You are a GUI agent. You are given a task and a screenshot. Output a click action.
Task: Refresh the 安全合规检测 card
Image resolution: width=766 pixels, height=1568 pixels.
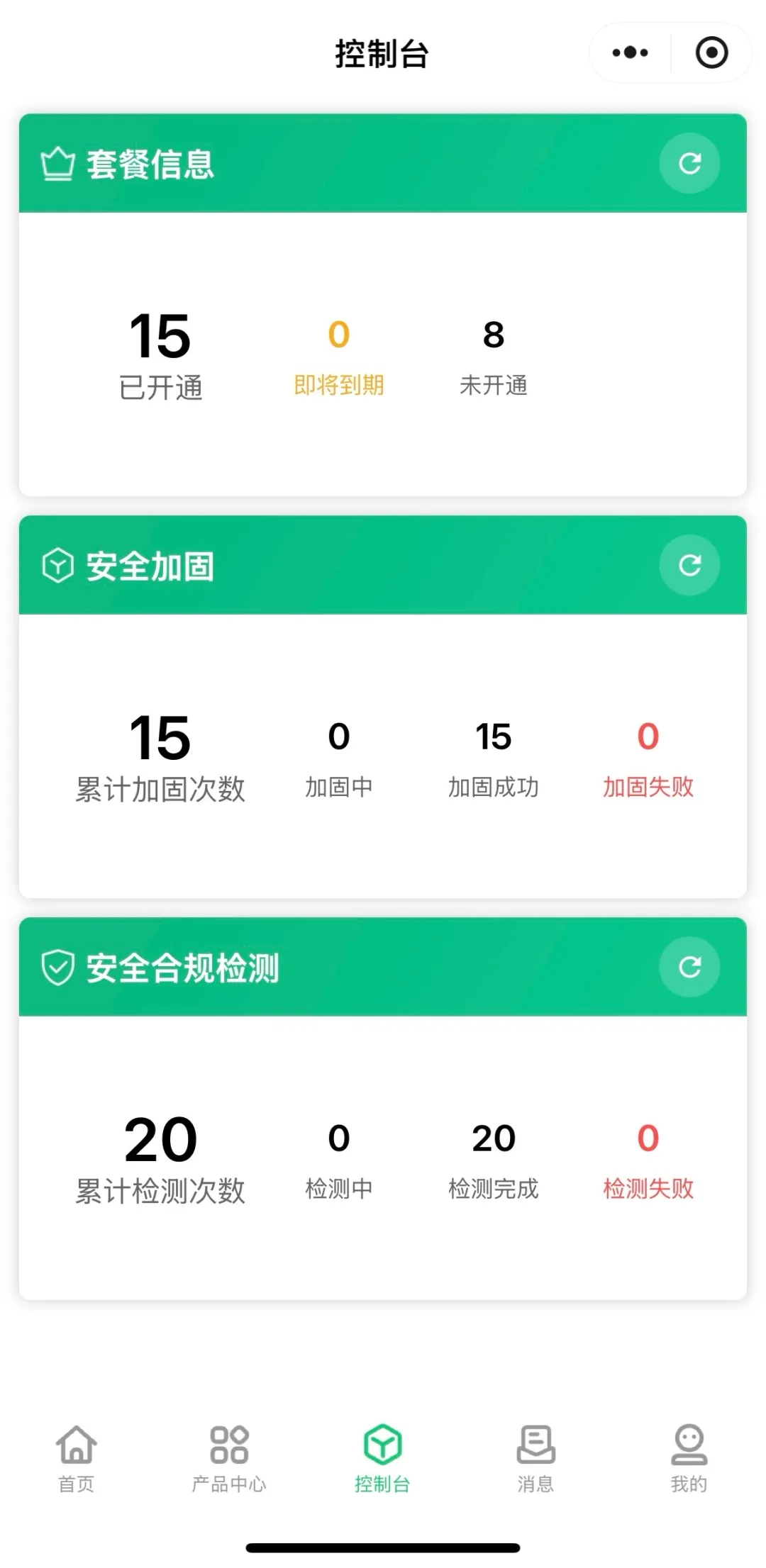[x=689, y=966]
